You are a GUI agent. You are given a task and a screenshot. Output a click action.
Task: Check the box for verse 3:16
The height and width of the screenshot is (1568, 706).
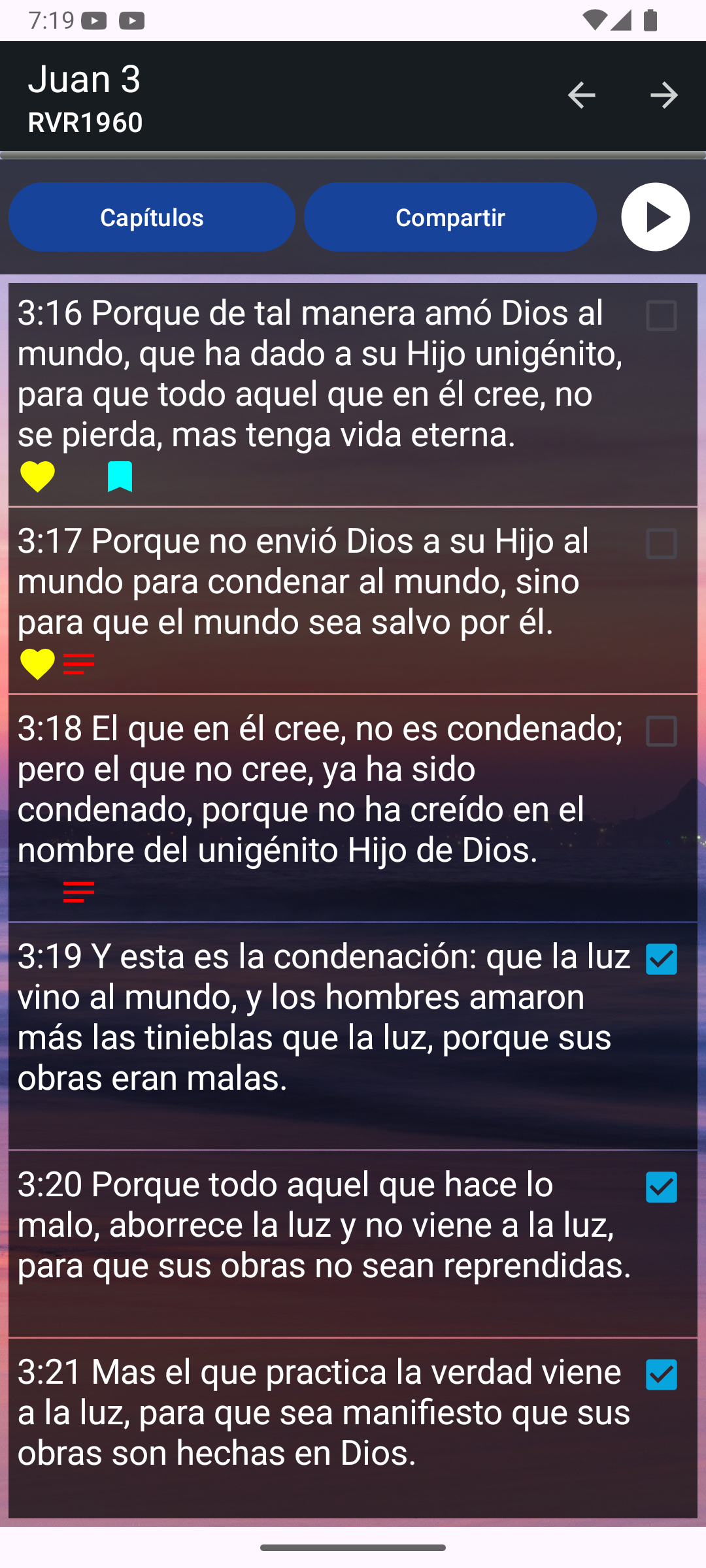tap(662, 316)
